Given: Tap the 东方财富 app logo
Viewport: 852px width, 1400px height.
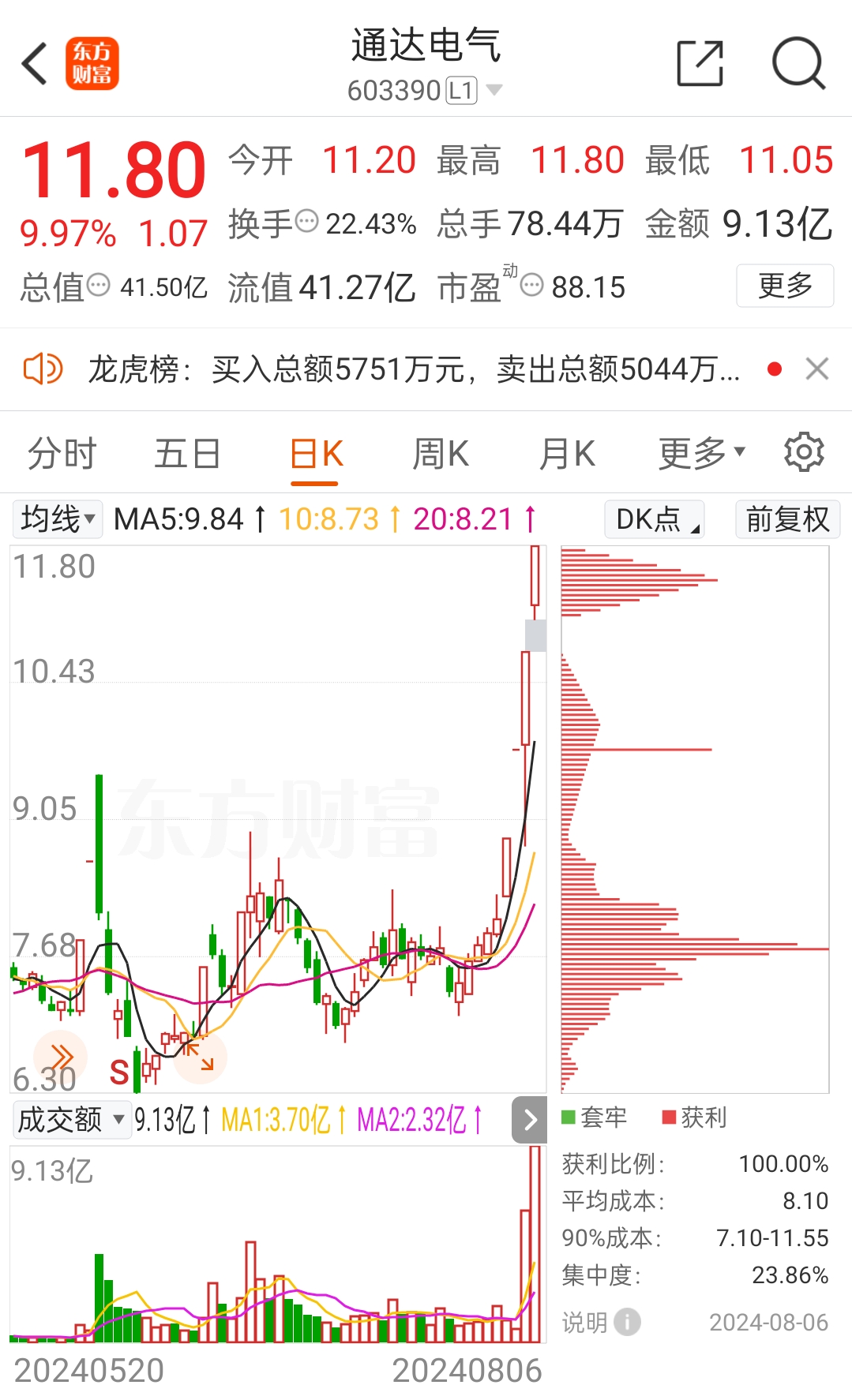Looking at the screenshot, I should click(x=92, y=62).
